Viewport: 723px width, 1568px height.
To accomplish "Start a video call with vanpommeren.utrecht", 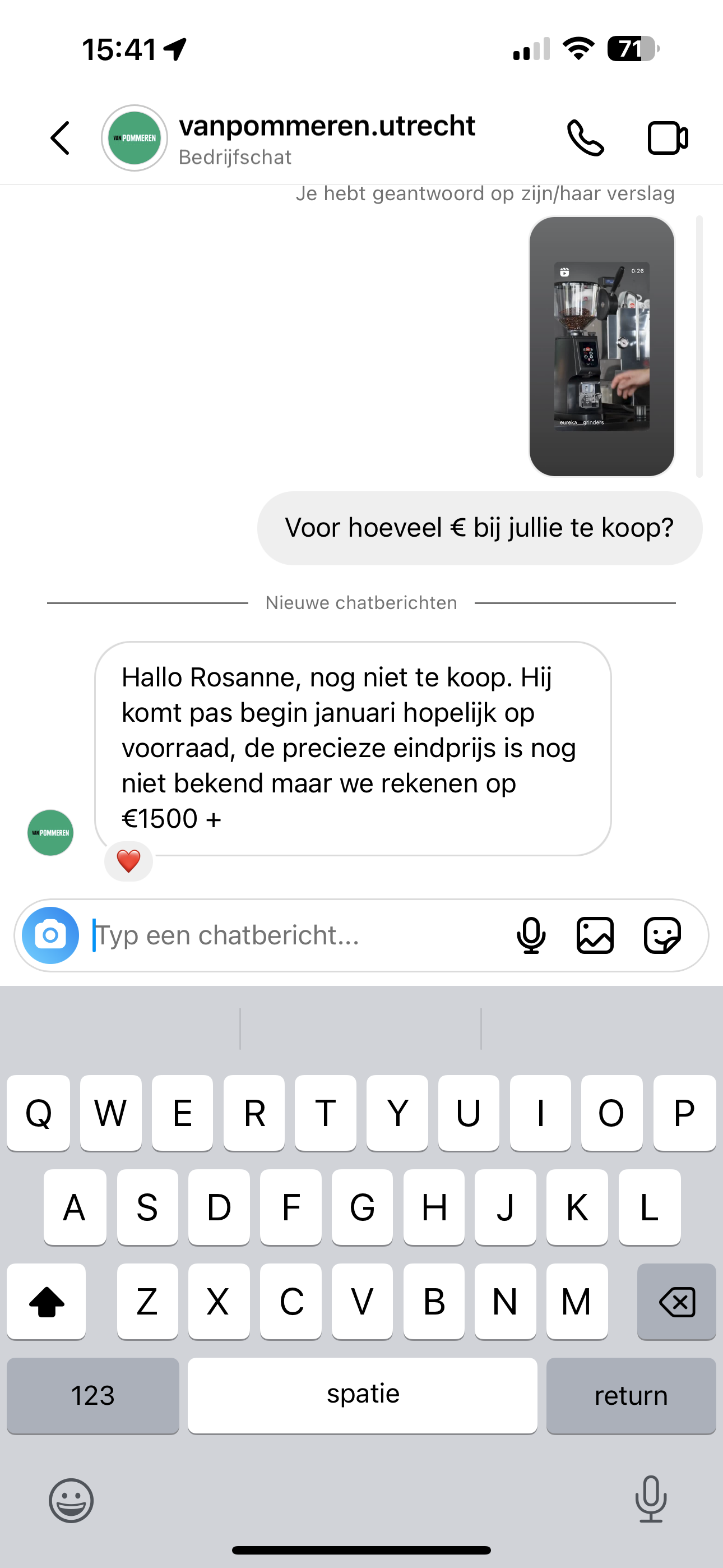I will point(667,138).
